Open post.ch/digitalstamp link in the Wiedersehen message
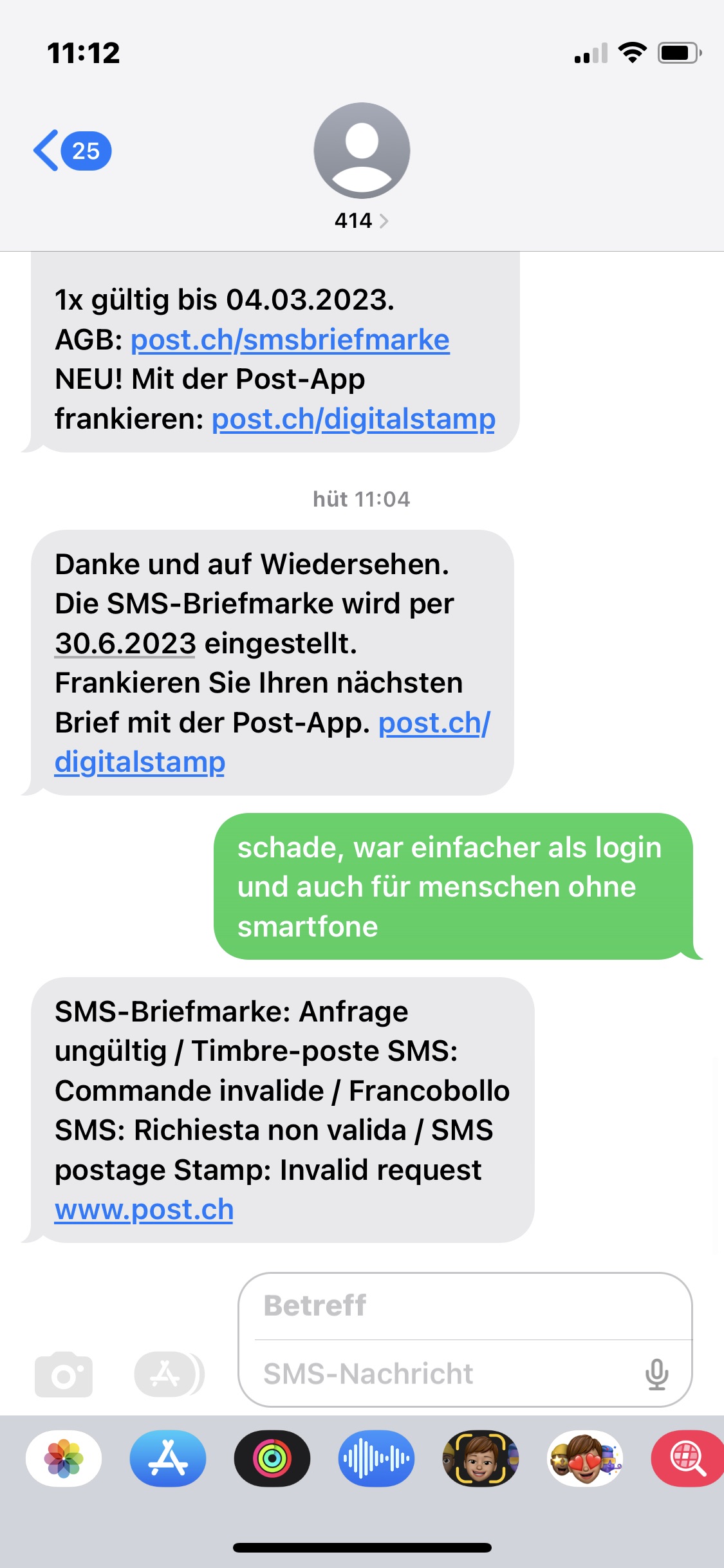Viewport: 724px width, 1568px height. pos(434,723)
